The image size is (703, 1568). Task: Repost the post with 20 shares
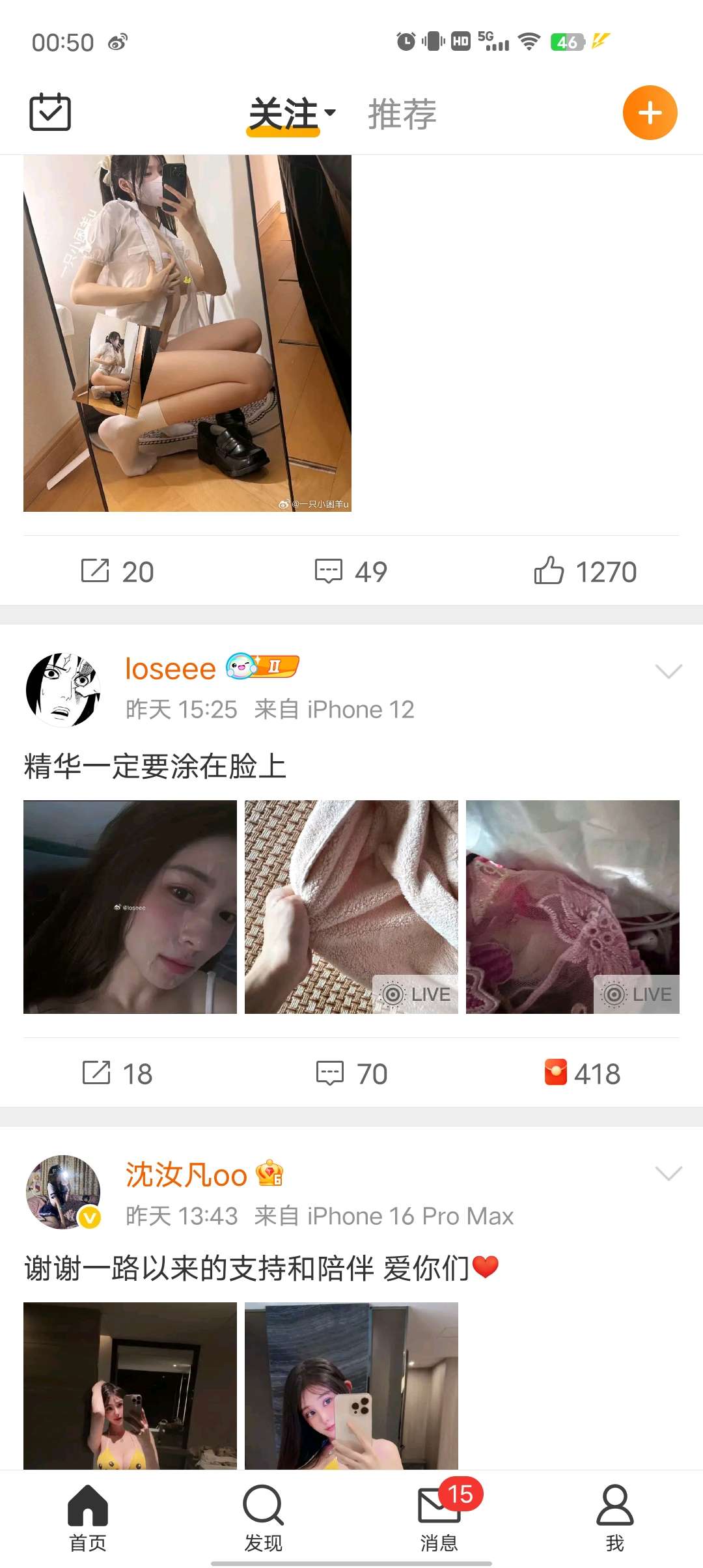tap(117, 571)
